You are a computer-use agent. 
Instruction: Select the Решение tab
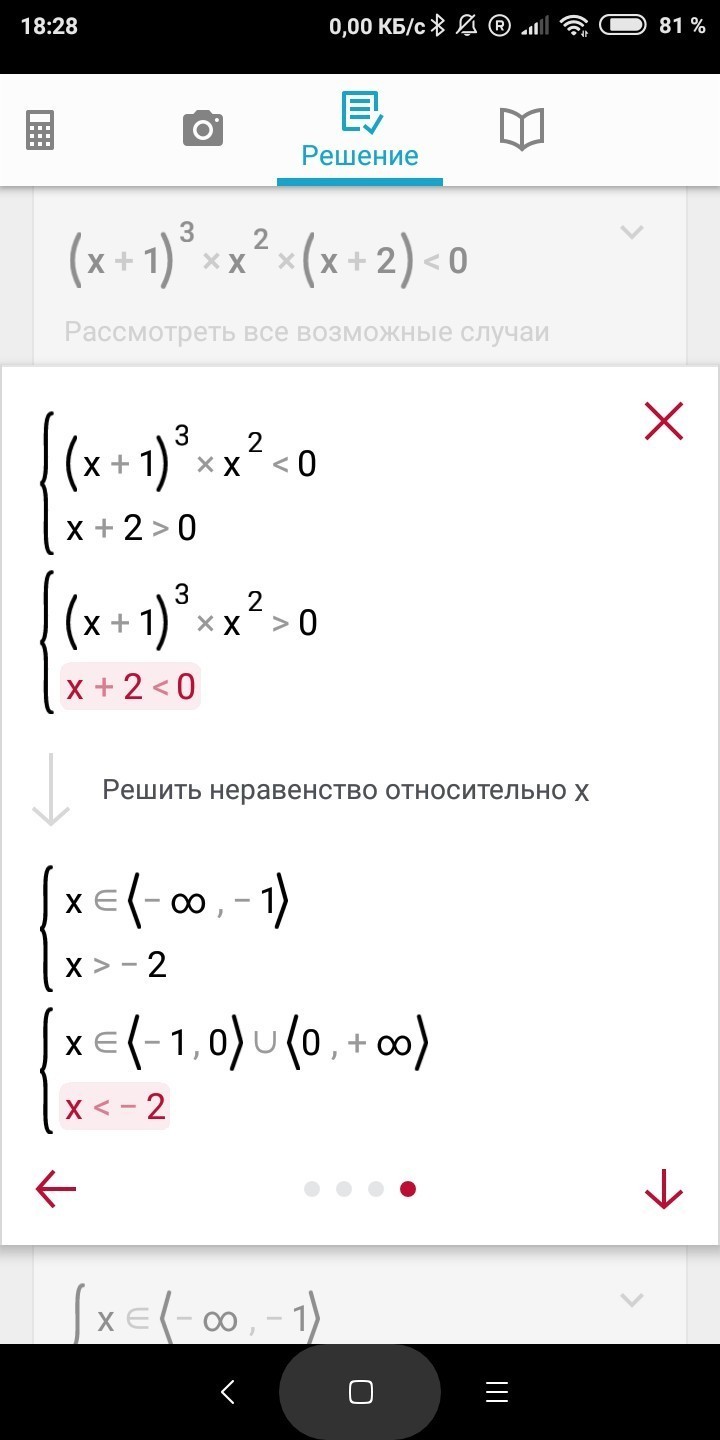pyautogui.click(x=360, y=131)
